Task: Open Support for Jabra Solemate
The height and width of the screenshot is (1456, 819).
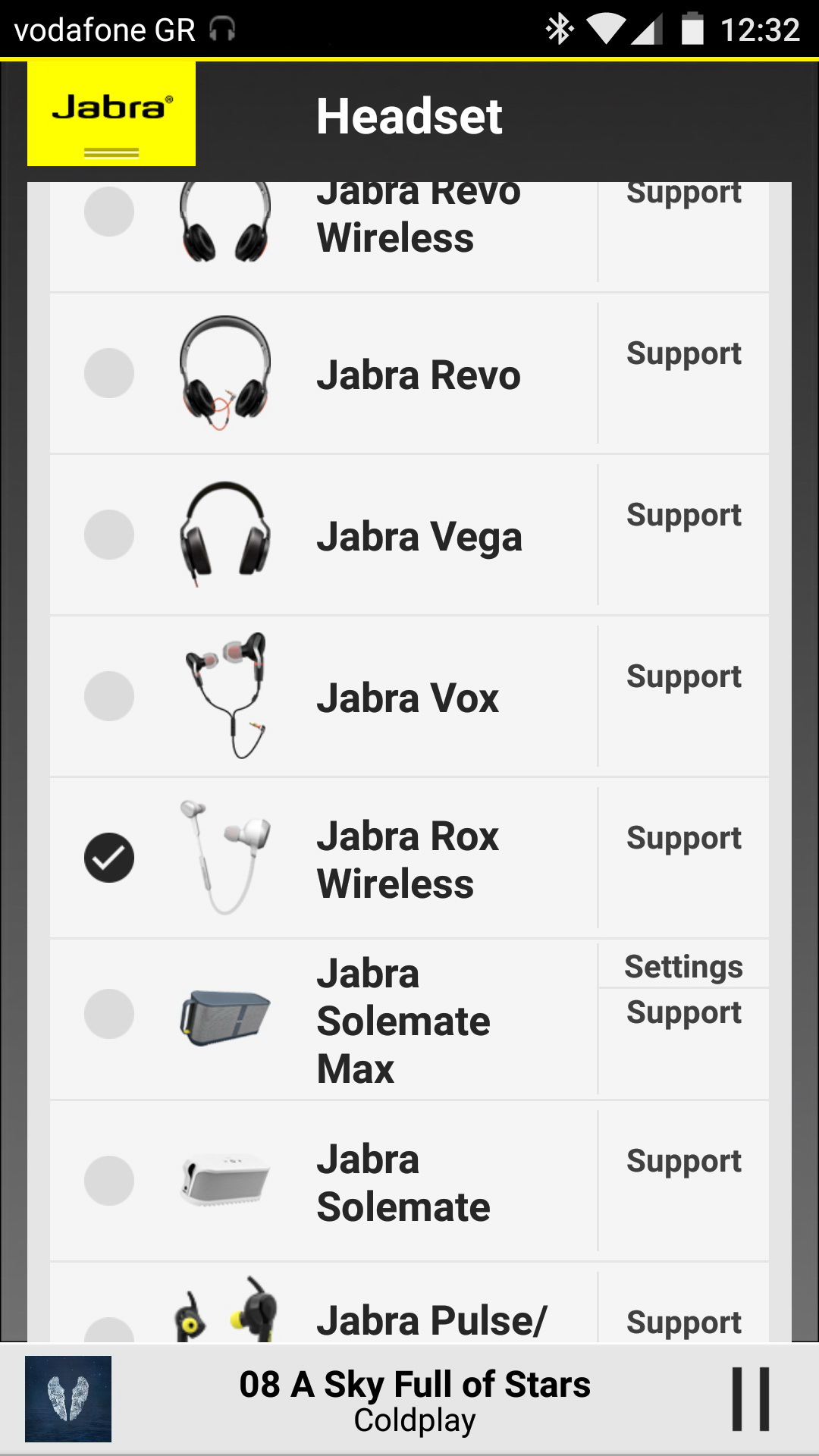Action: (684, 1162)
